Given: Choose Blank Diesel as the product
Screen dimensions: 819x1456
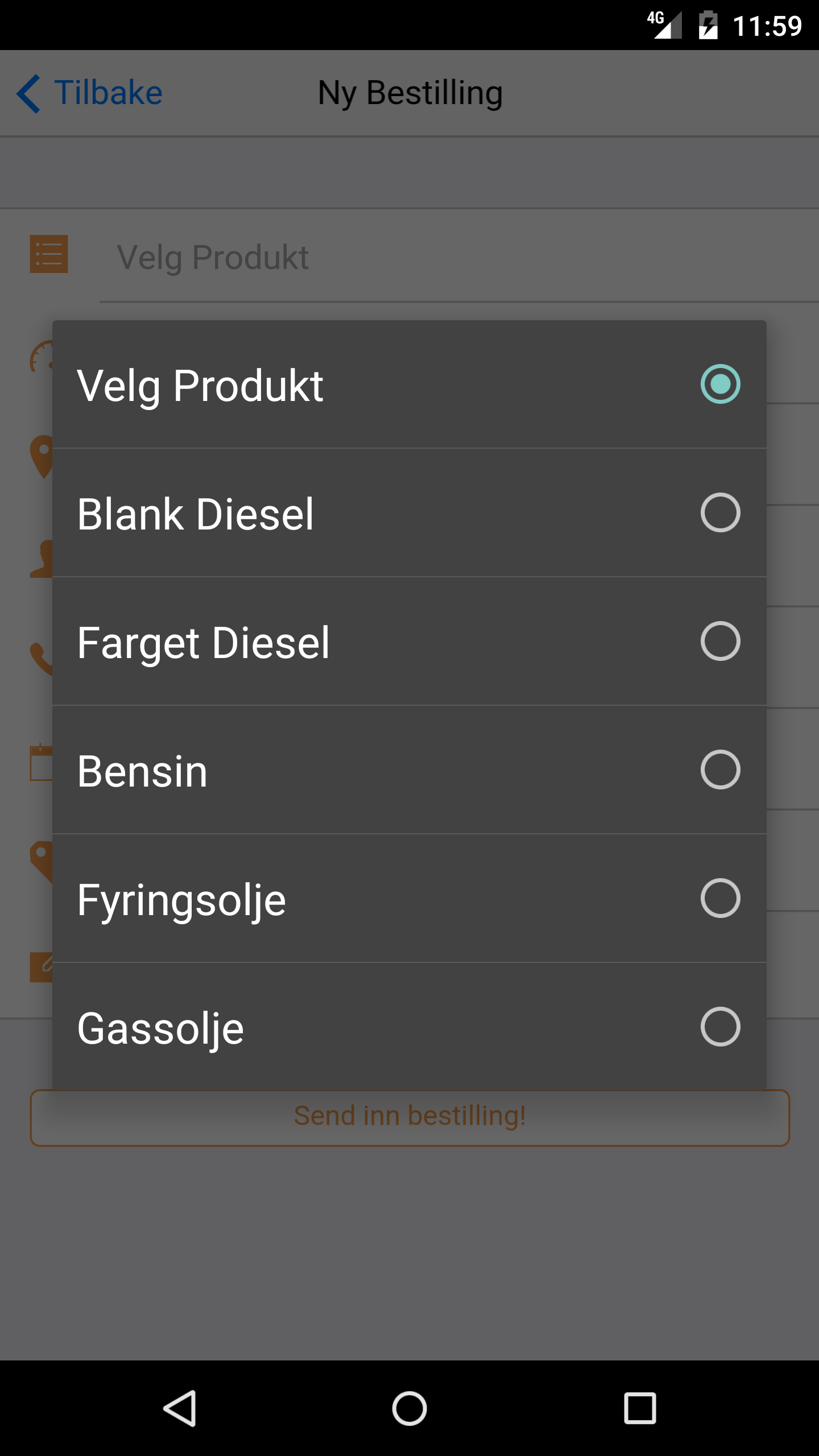Looking at the screenshot, I should click(409, 513).
